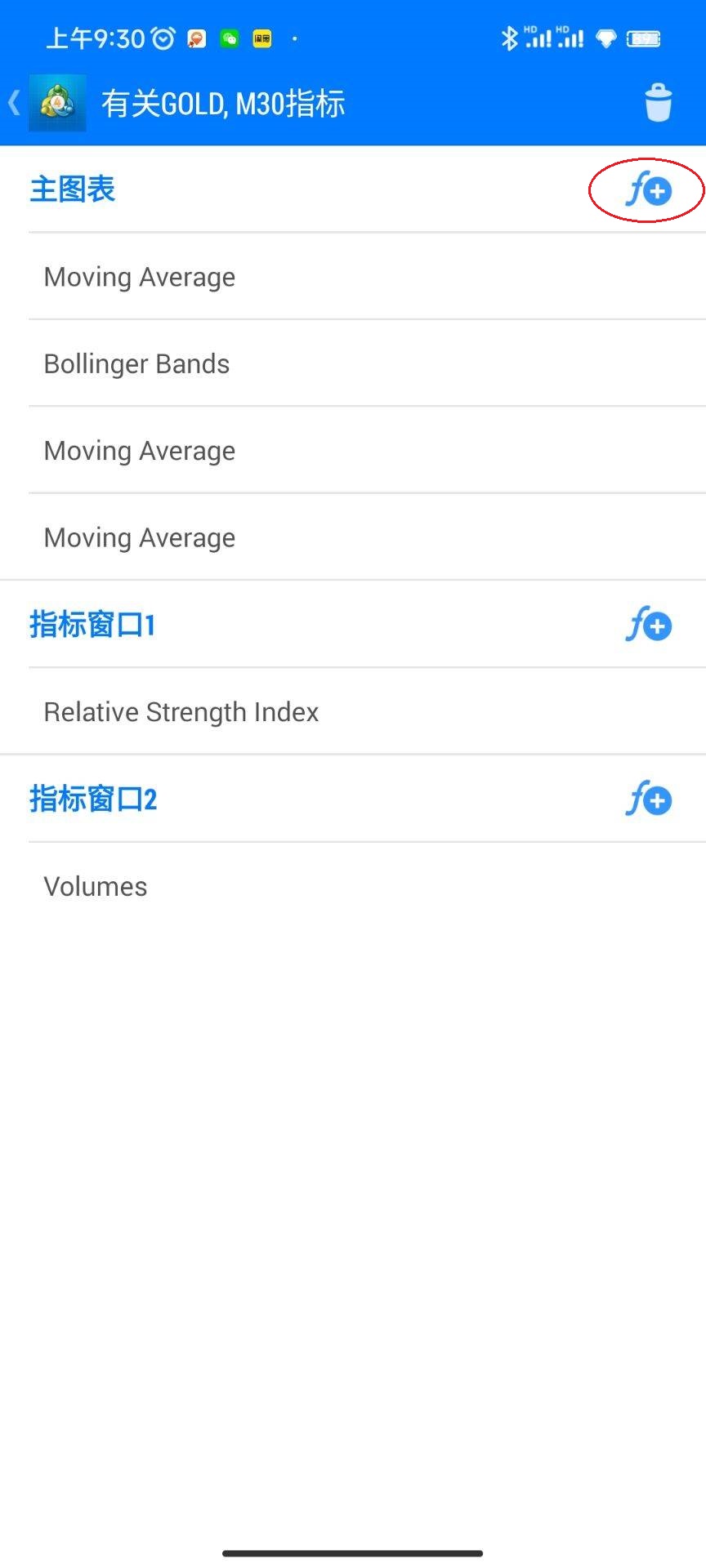
Task: Tap the MetaTrader app logo in the header
Action: click(56, 103)
